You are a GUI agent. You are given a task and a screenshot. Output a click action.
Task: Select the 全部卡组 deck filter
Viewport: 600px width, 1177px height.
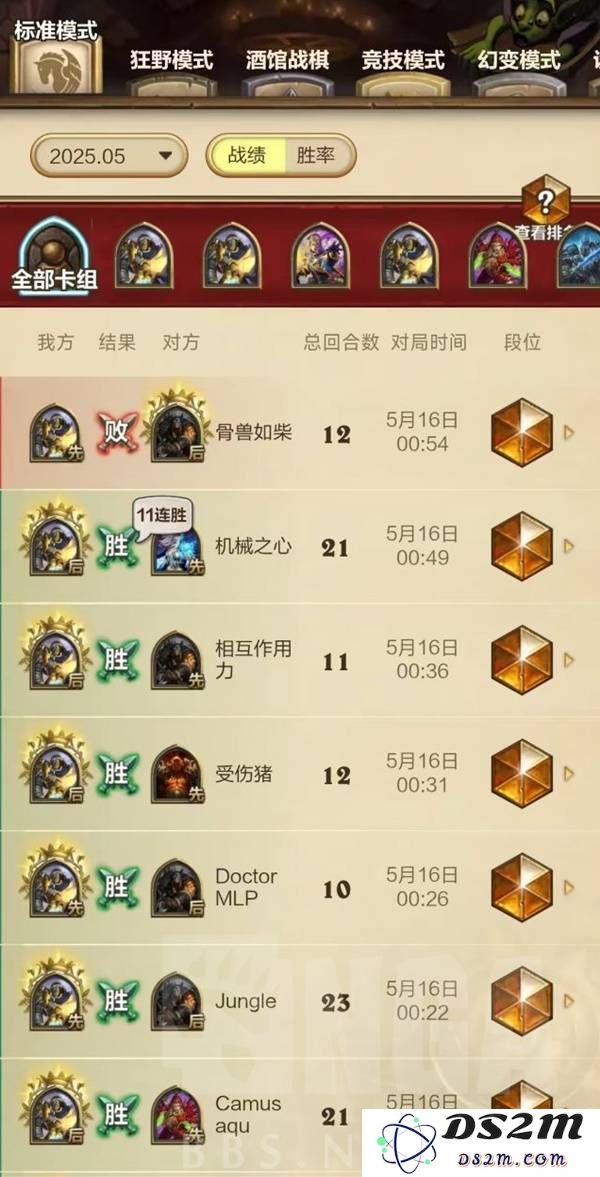coord(54,257)
